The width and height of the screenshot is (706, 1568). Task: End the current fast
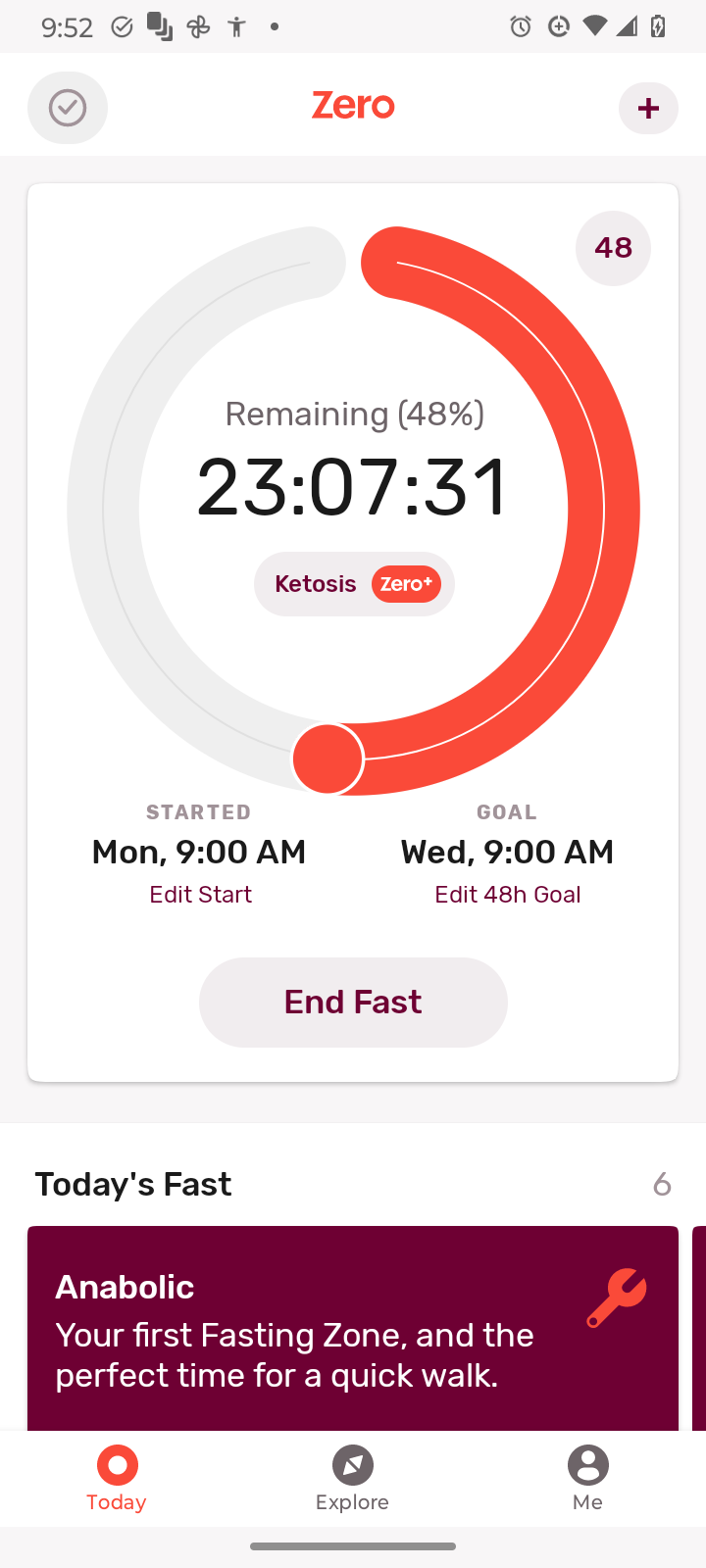click(353, 1002)
